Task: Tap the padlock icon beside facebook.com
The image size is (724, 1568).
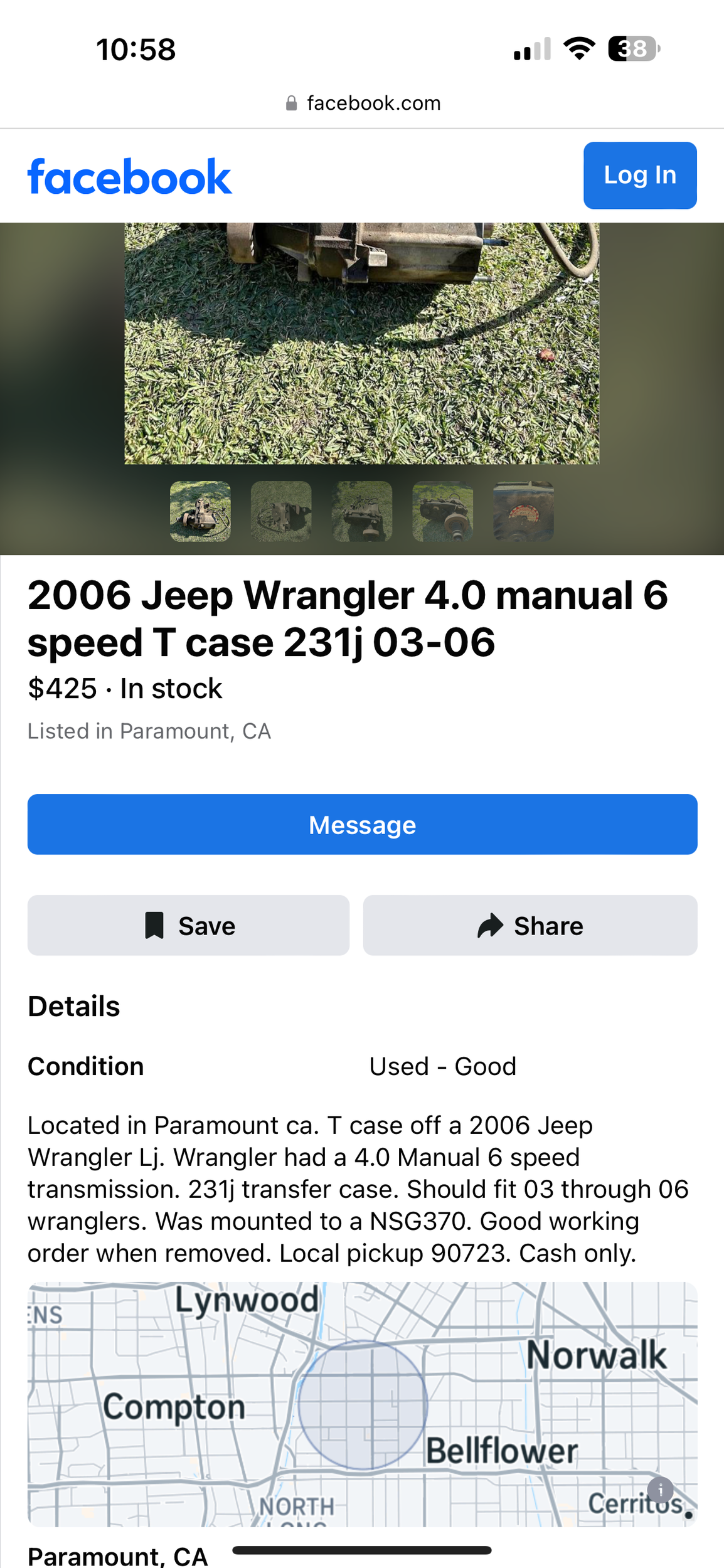Action: (291, 102)
